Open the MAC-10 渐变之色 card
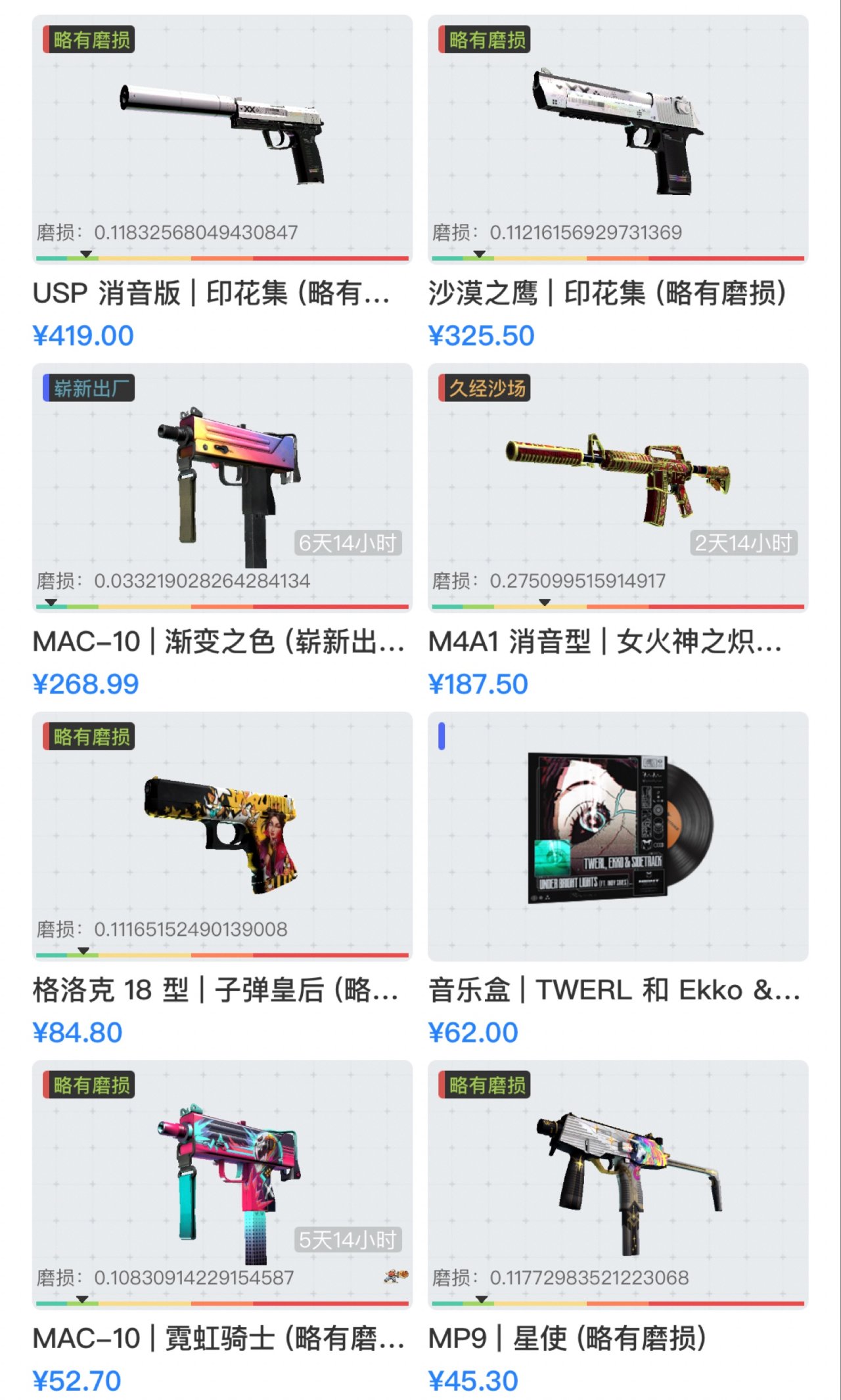Image resolution: width=841 pixels, height=1400 pixels. tap(222, 487)
